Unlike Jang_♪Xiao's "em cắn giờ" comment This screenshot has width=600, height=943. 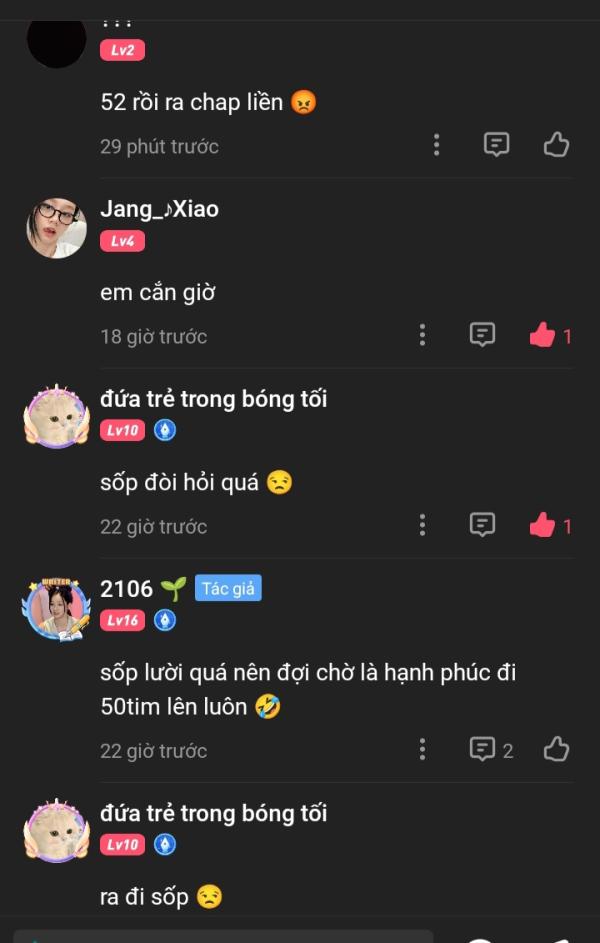(542, 336)
